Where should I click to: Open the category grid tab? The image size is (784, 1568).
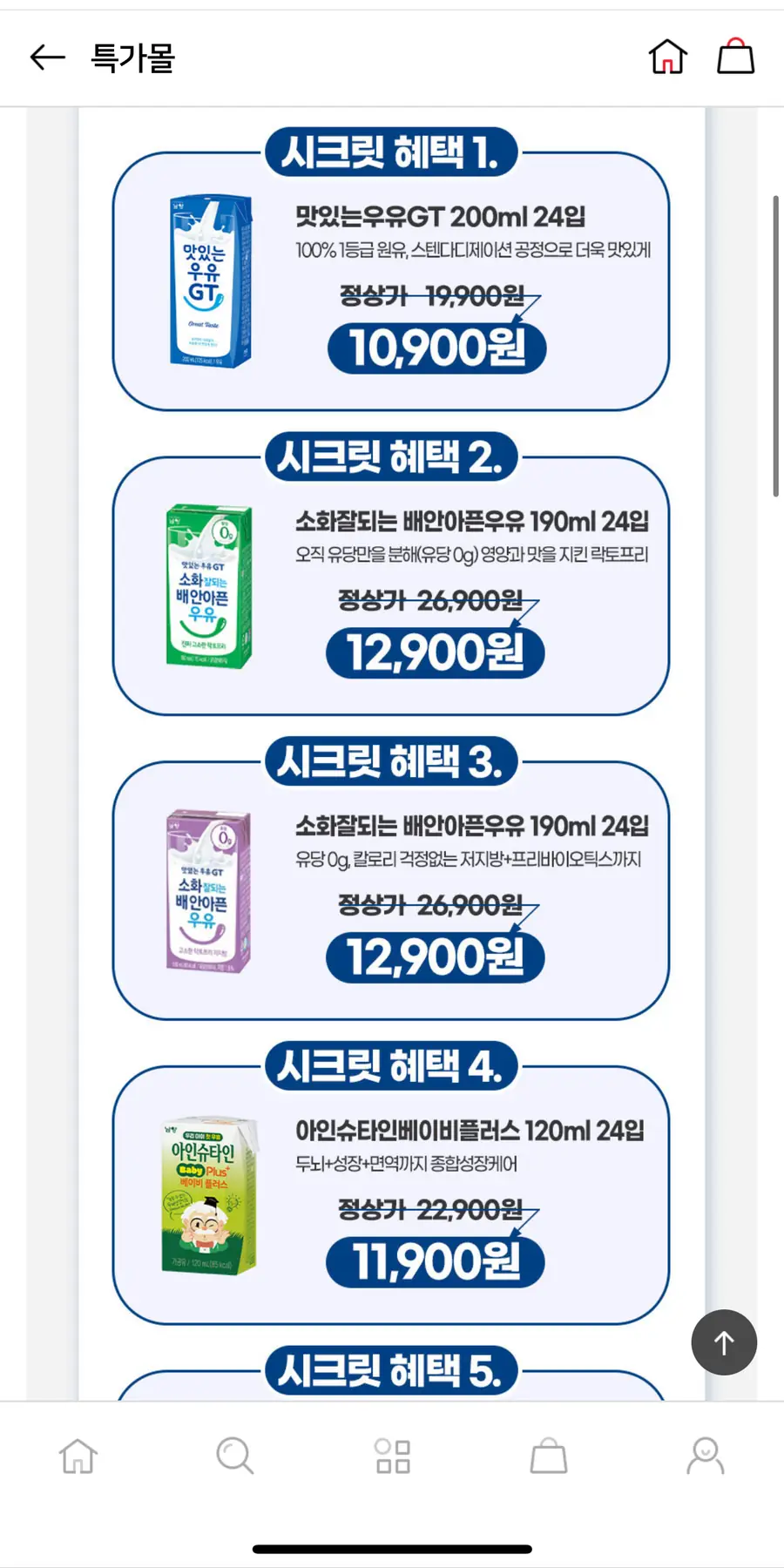click(x=392, y=1456)
